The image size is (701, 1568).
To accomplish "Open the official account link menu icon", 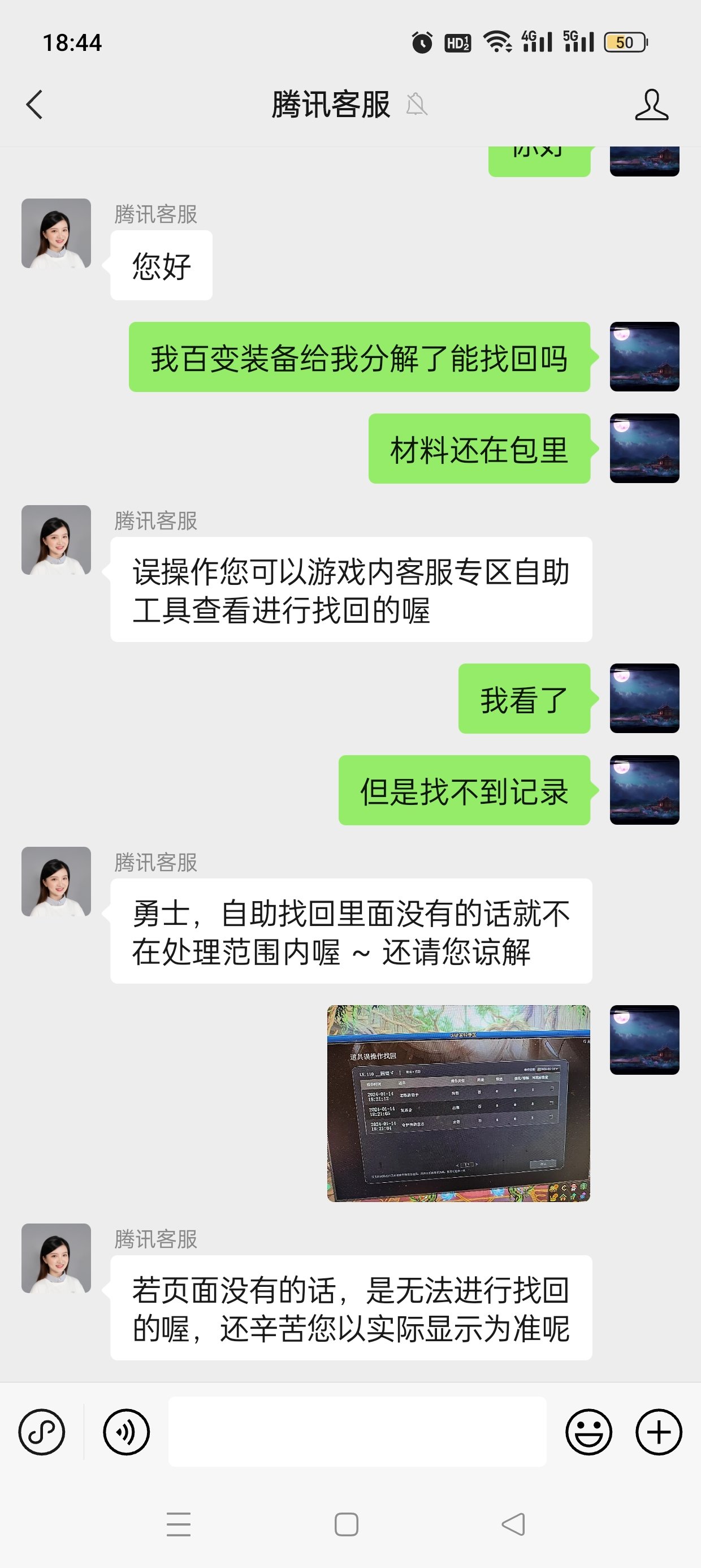I will tap(42, 1432).
